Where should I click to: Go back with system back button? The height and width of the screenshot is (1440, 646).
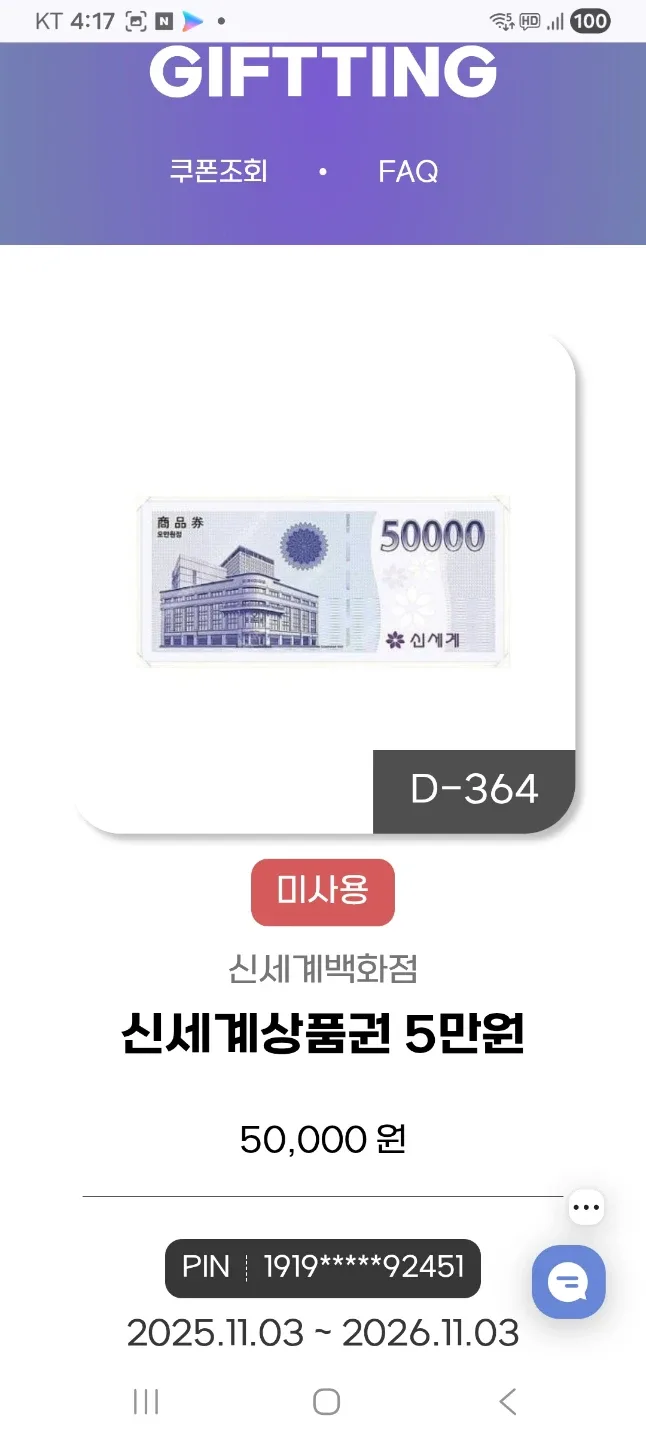[x=508, y=1402]
